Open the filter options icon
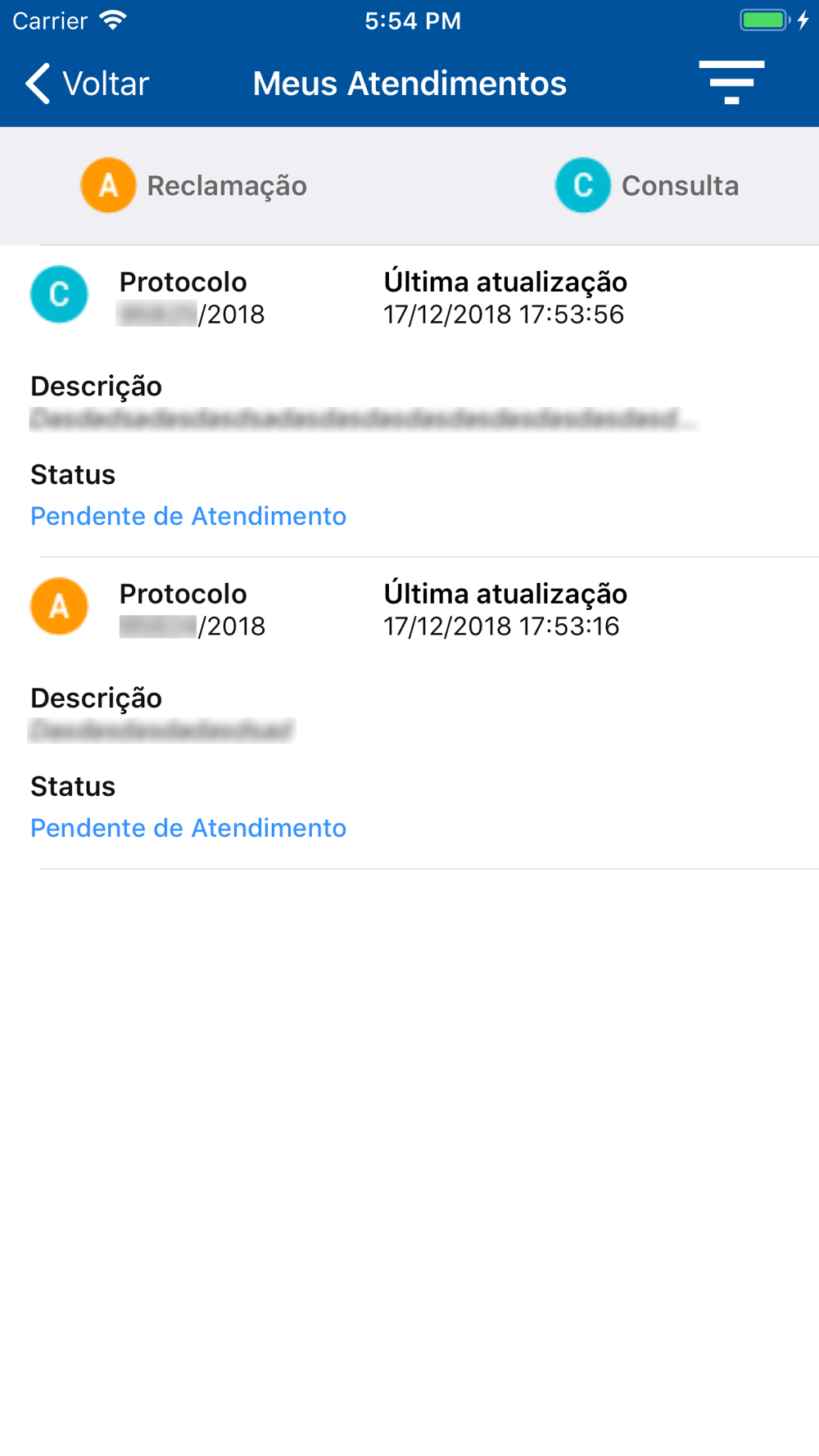Screen dimensions: 819x1456 tap(731, 83)
